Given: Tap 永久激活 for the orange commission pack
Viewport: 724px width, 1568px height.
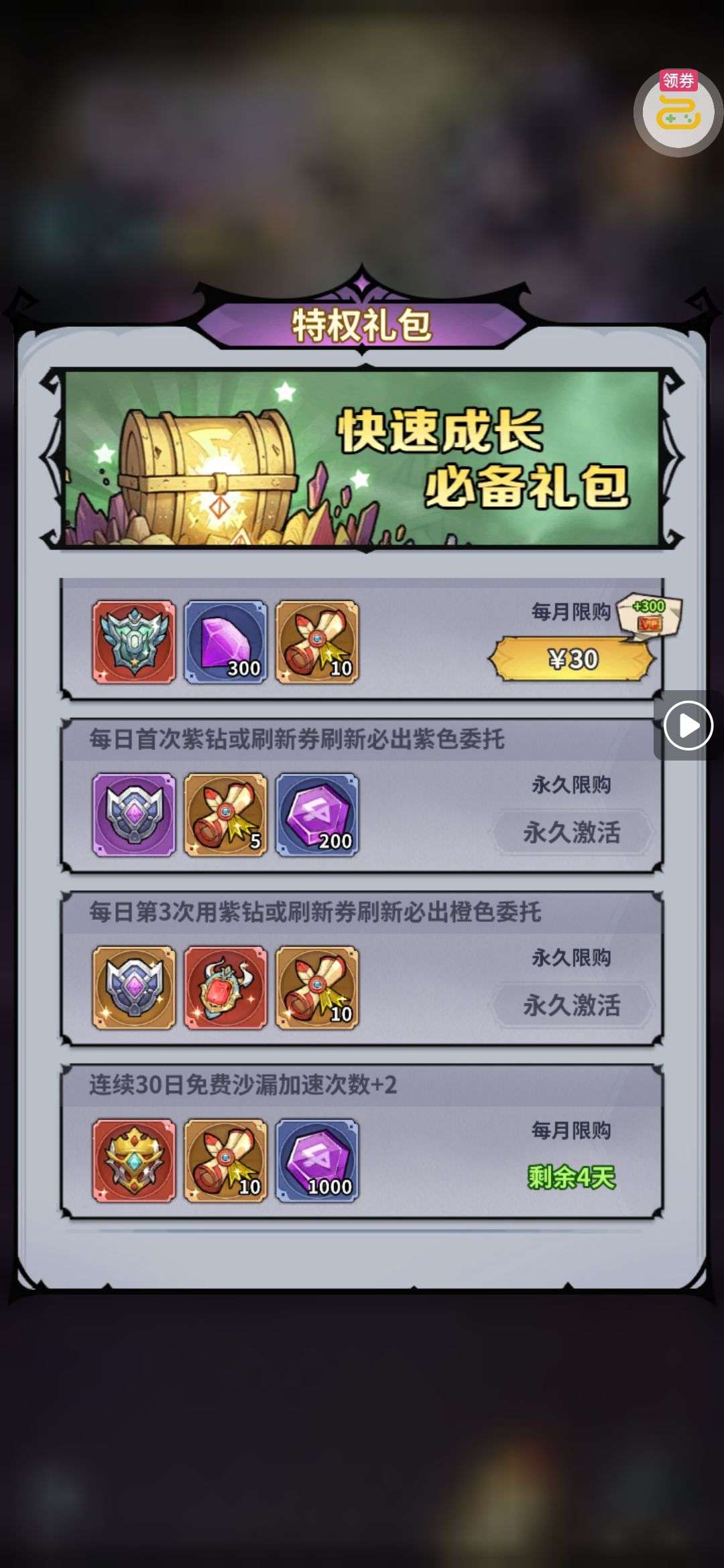Looking at the screenshot, I should pyautogui.click(x=572, y=1005).
